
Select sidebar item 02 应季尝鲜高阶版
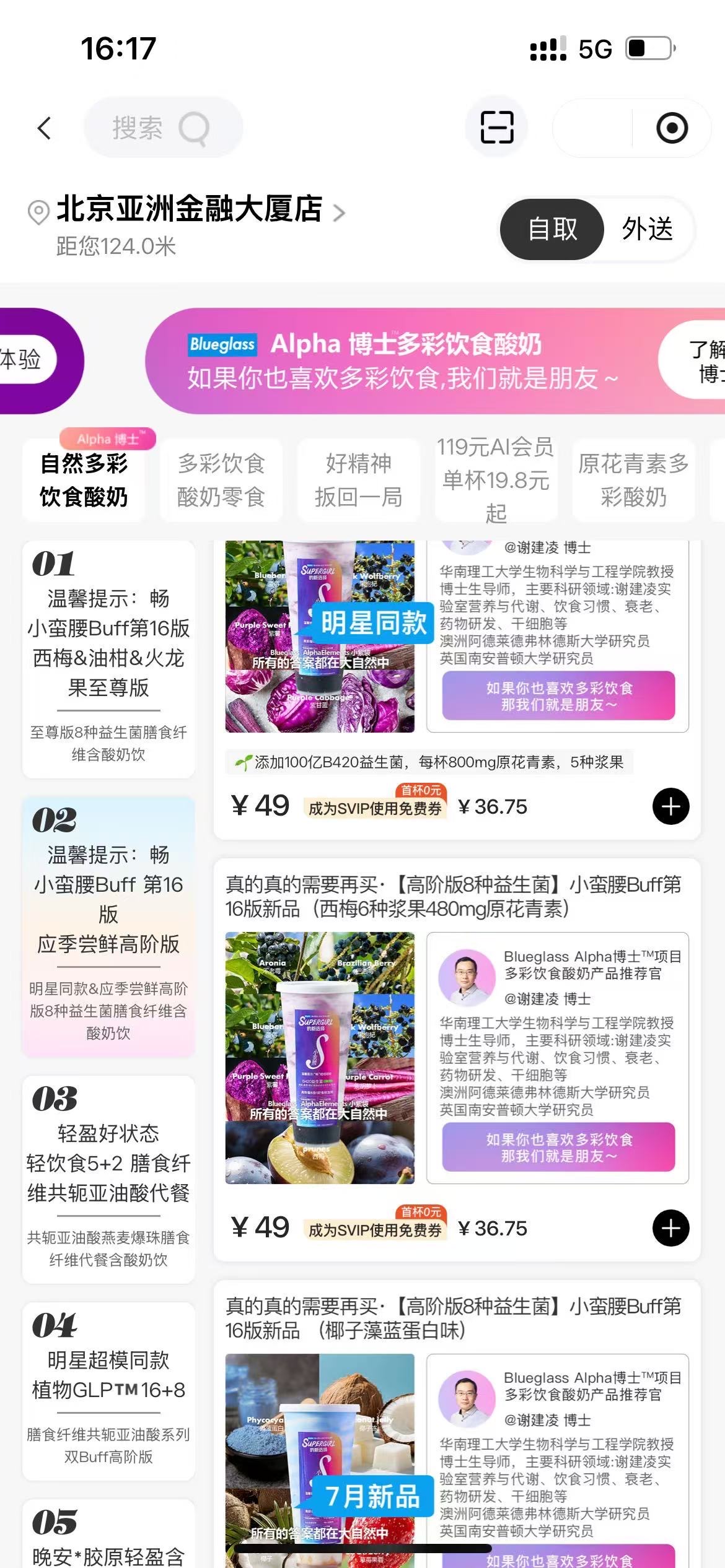(x=108, y=927)
